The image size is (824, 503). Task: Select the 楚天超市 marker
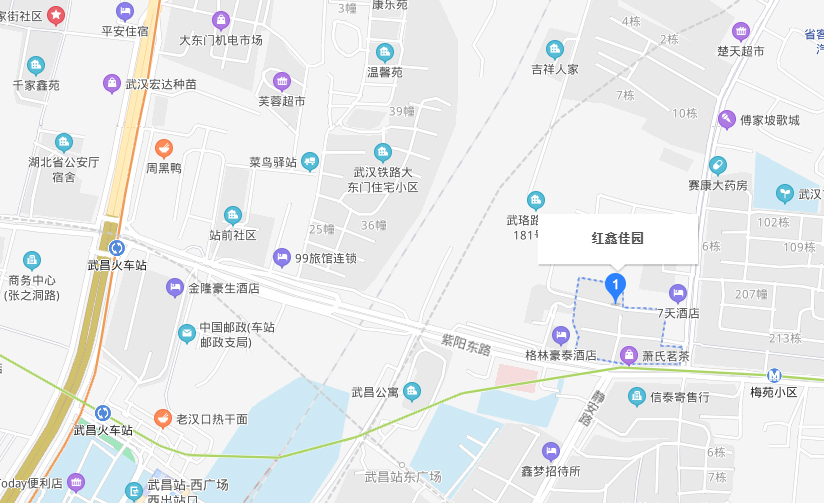[x=741, y=31]
